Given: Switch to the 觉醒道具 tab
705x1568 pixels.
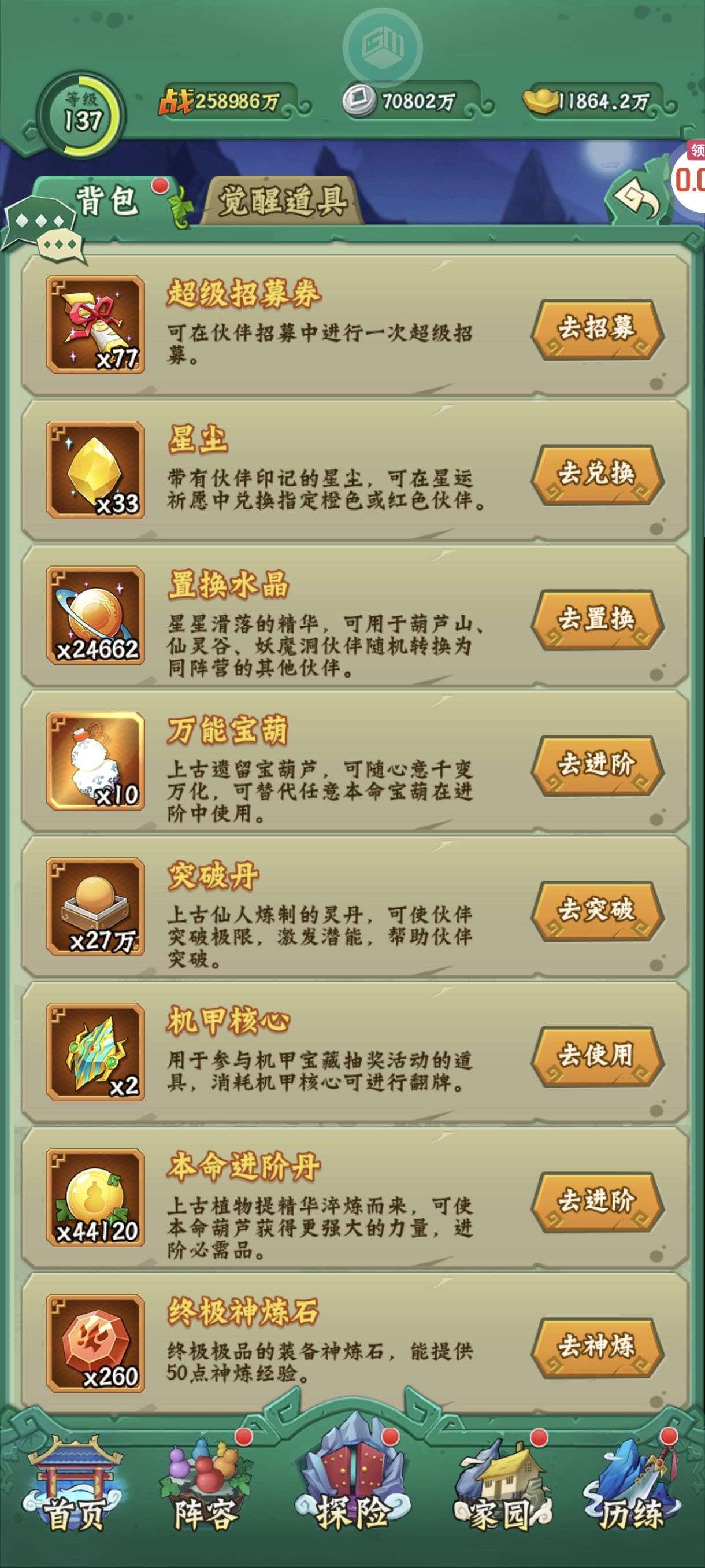Looking at the screenshot, I should pos(282,201).
